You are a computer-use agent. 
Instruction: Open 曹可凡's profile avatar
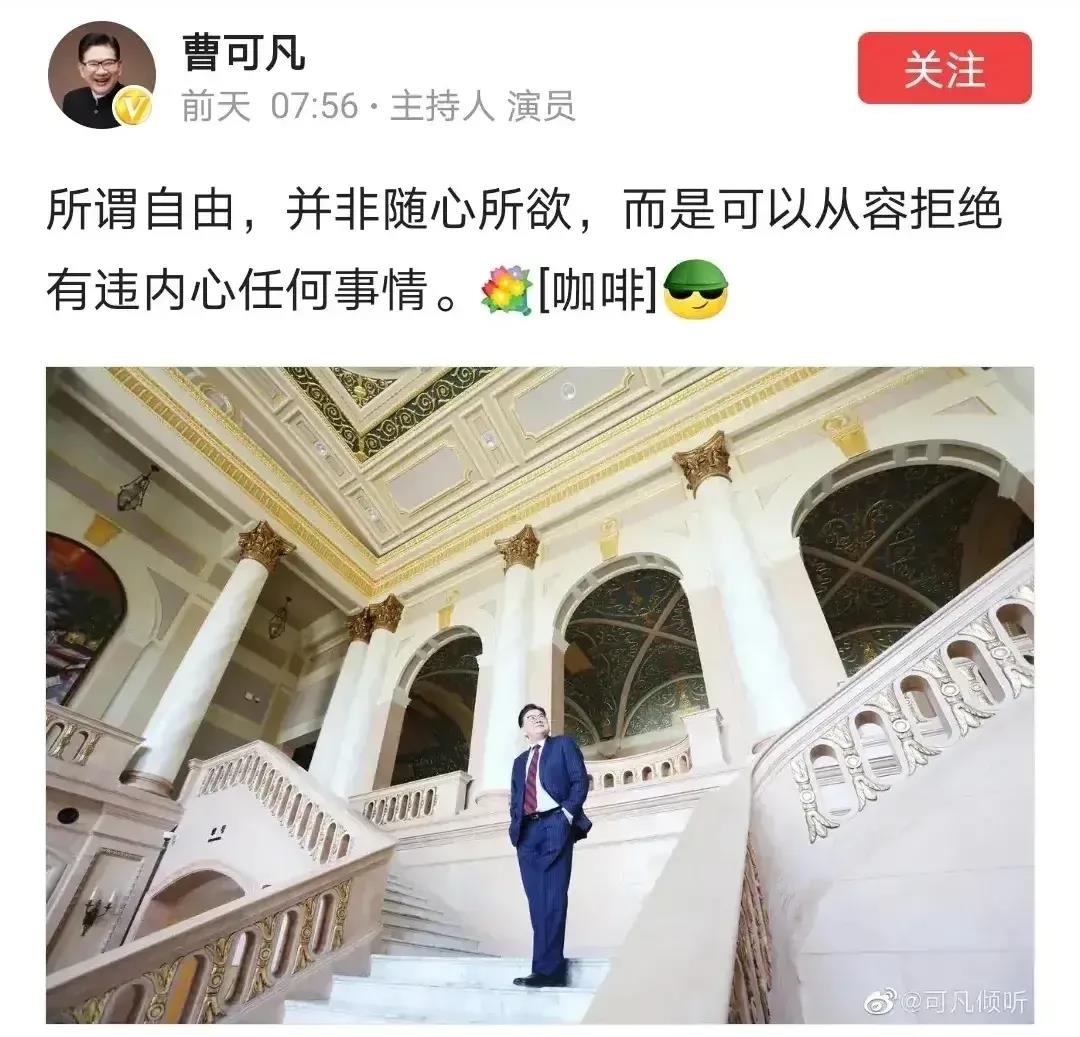[x=101, y=75]
